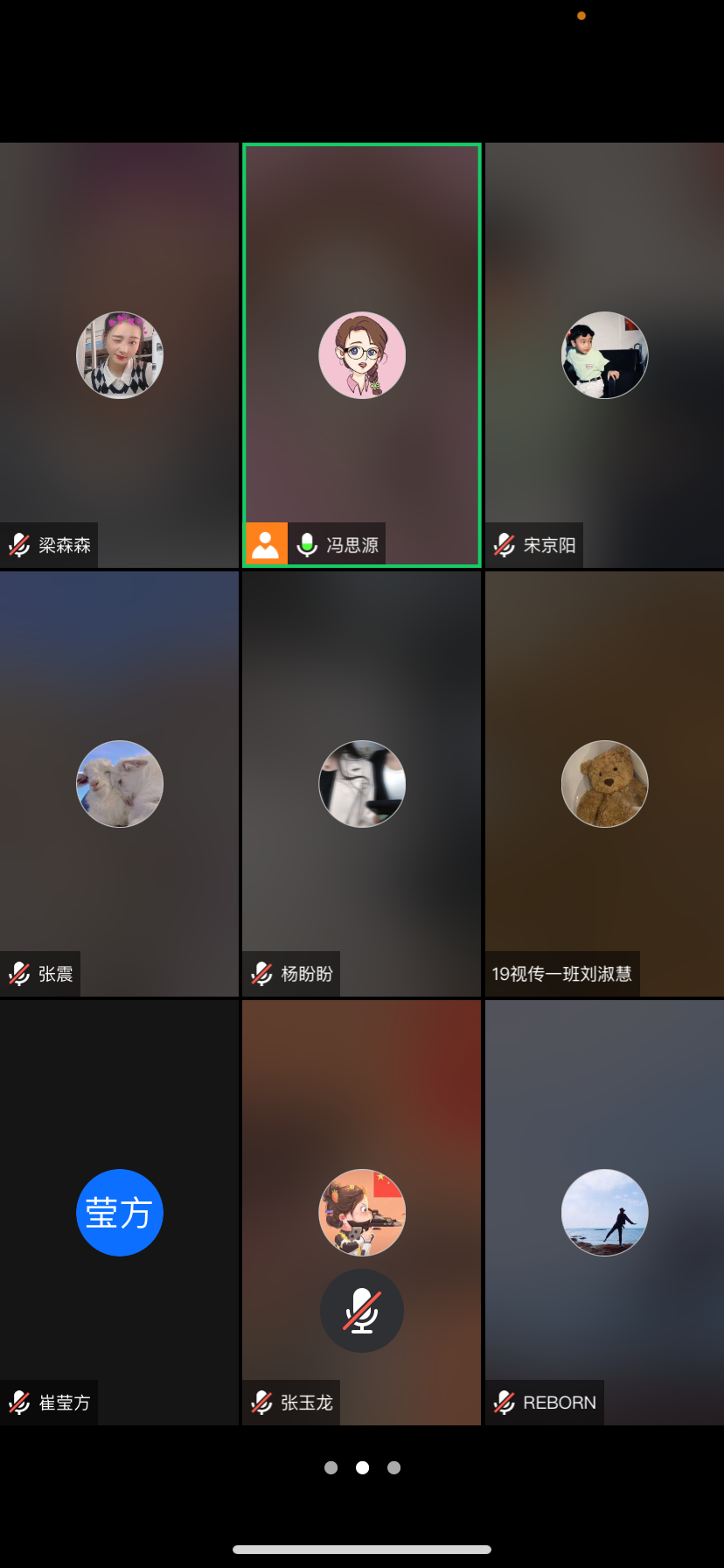
Task: Open 梁森森's participant tile
Action: pyautogui.click(x=119, y=355)
